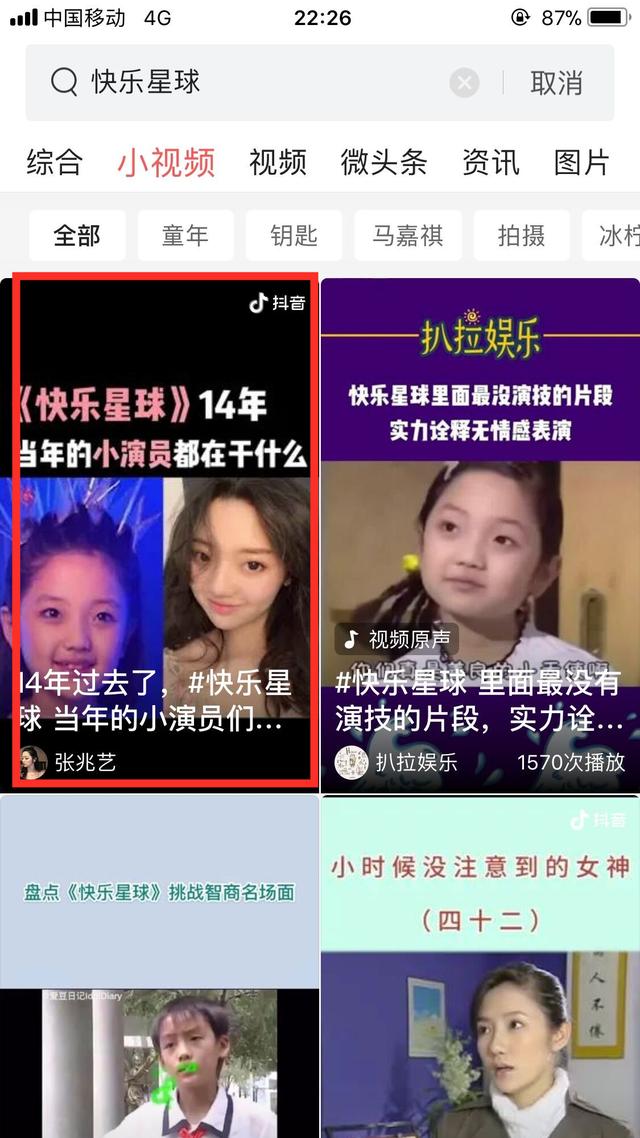Open the 张兆艺 video about 快乐星球 14年
640x1138 pixels.
(160, 534)
